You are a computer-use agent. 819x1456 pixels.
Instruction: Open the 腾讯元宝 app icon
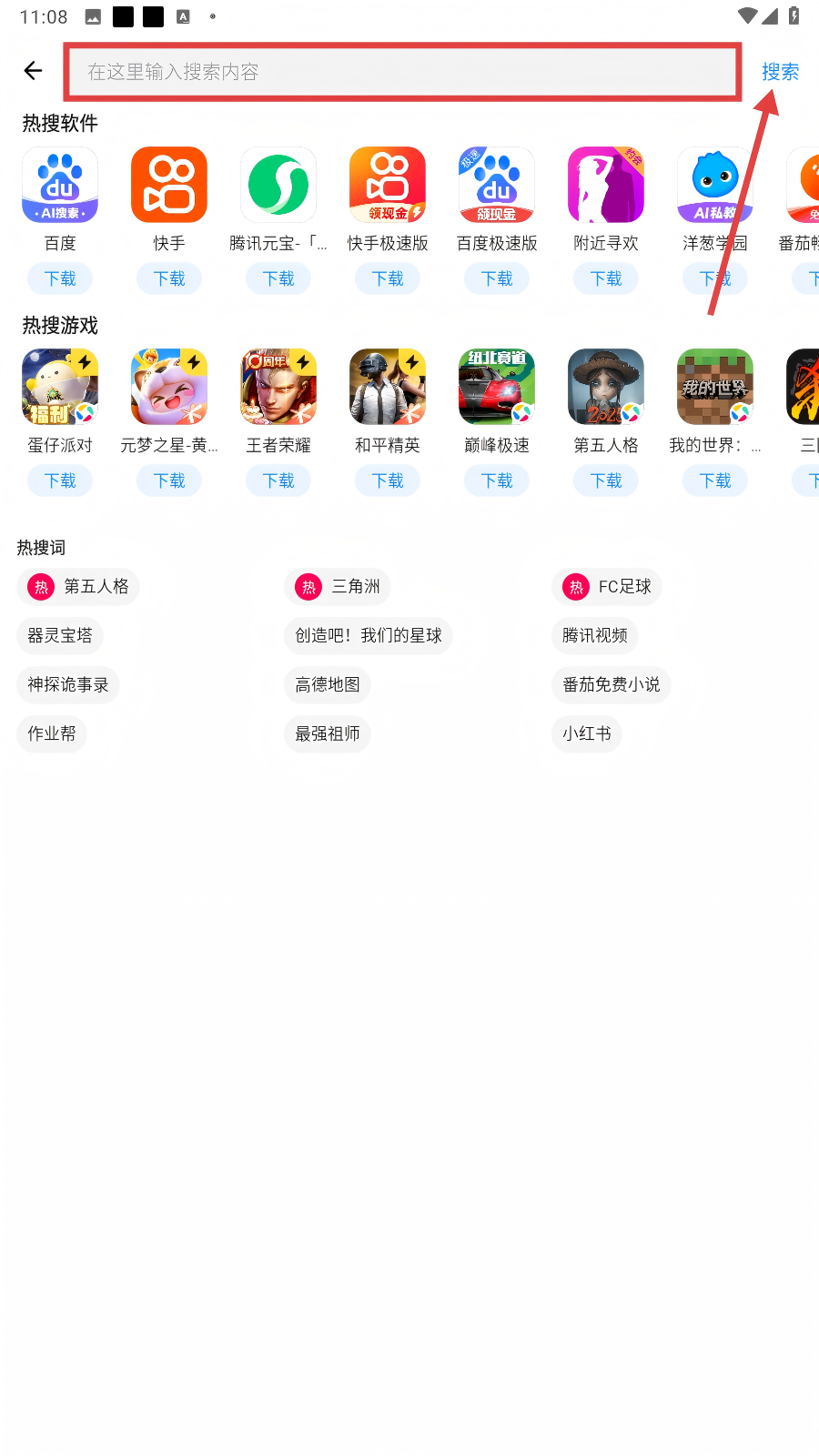click(278, 185)
